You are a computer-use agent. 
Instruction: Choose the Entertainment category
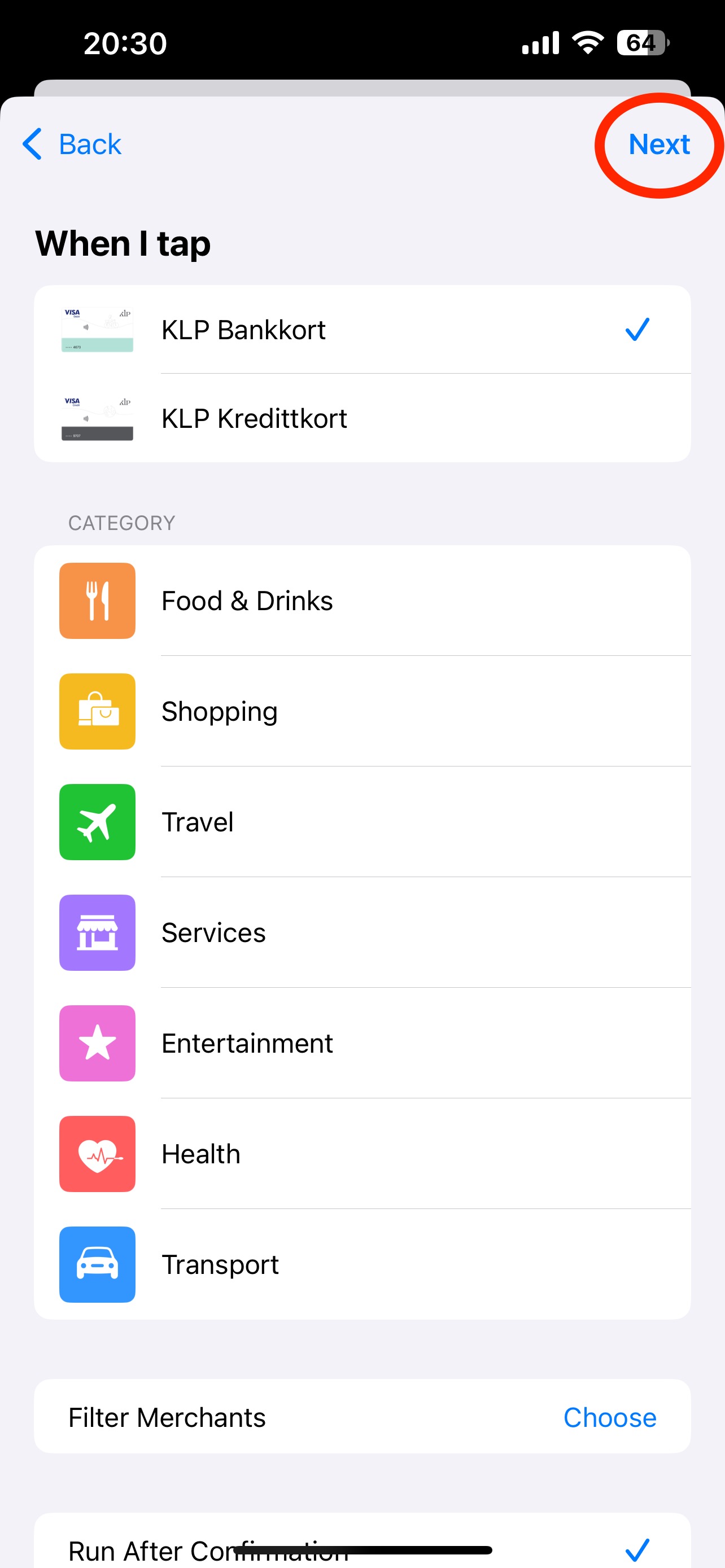click(362, 1043)
